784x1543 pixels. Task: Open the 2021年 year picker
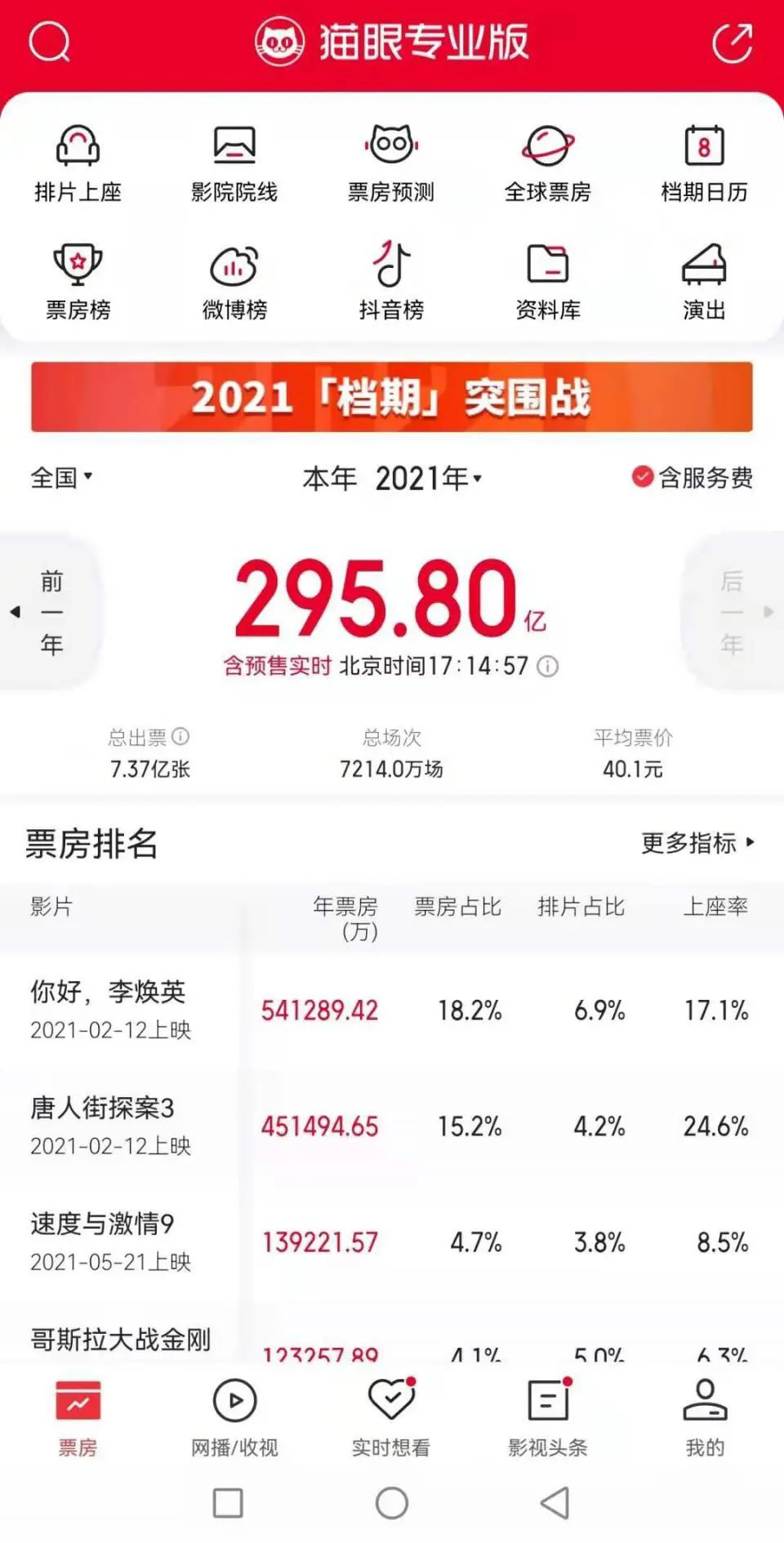point(428,478)
